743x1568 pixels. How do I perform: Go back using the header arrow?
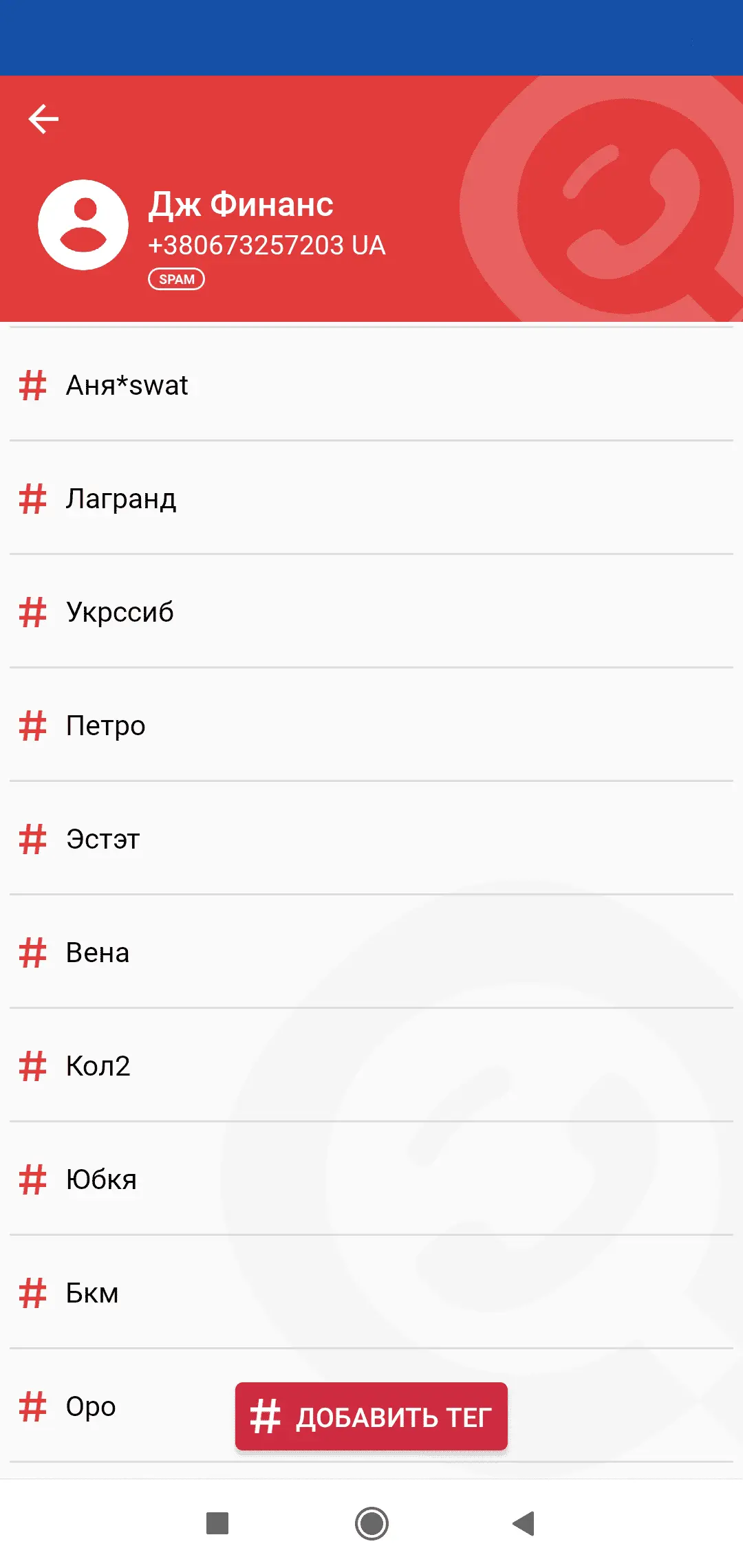click(x=43, y=119)
